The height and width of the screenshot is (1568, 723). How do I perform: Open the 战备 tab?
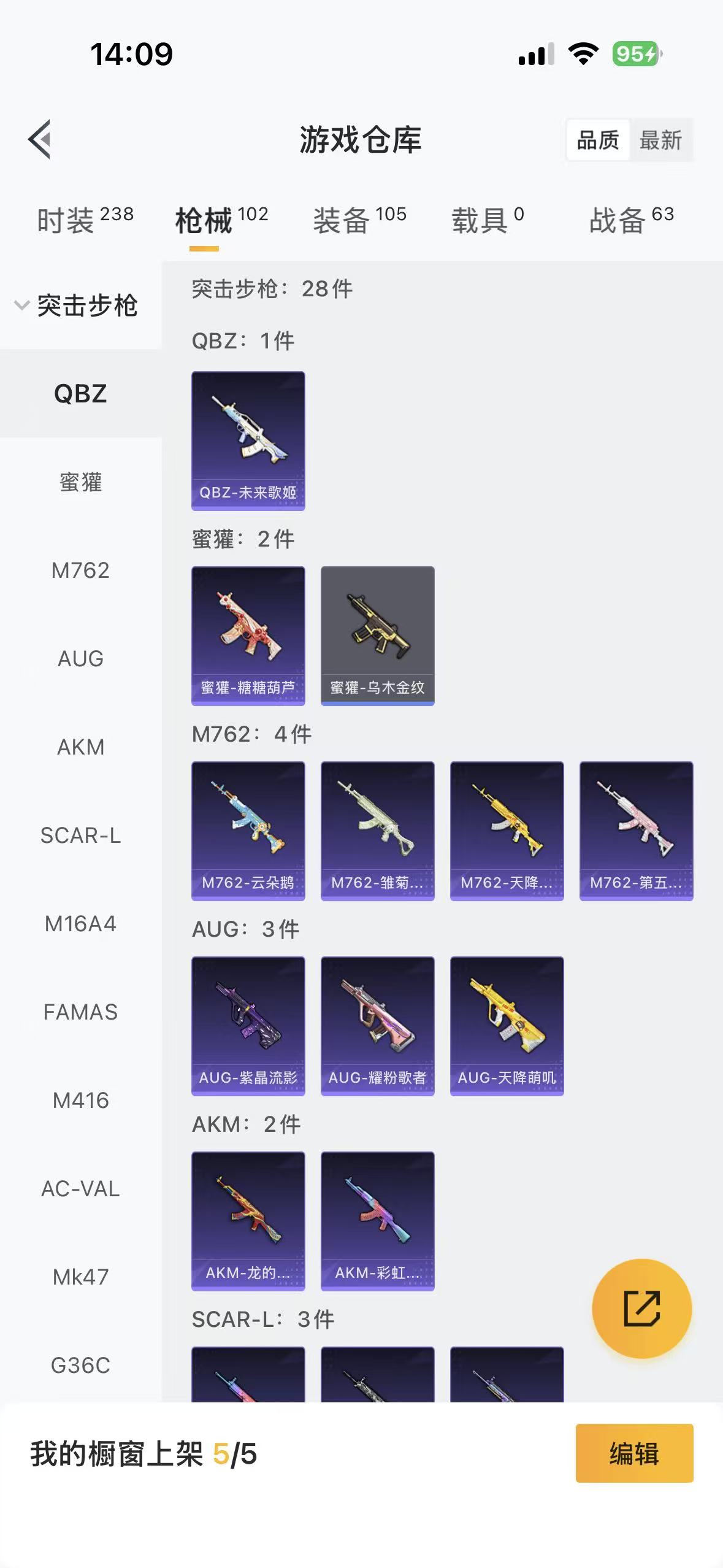point(631,220)
